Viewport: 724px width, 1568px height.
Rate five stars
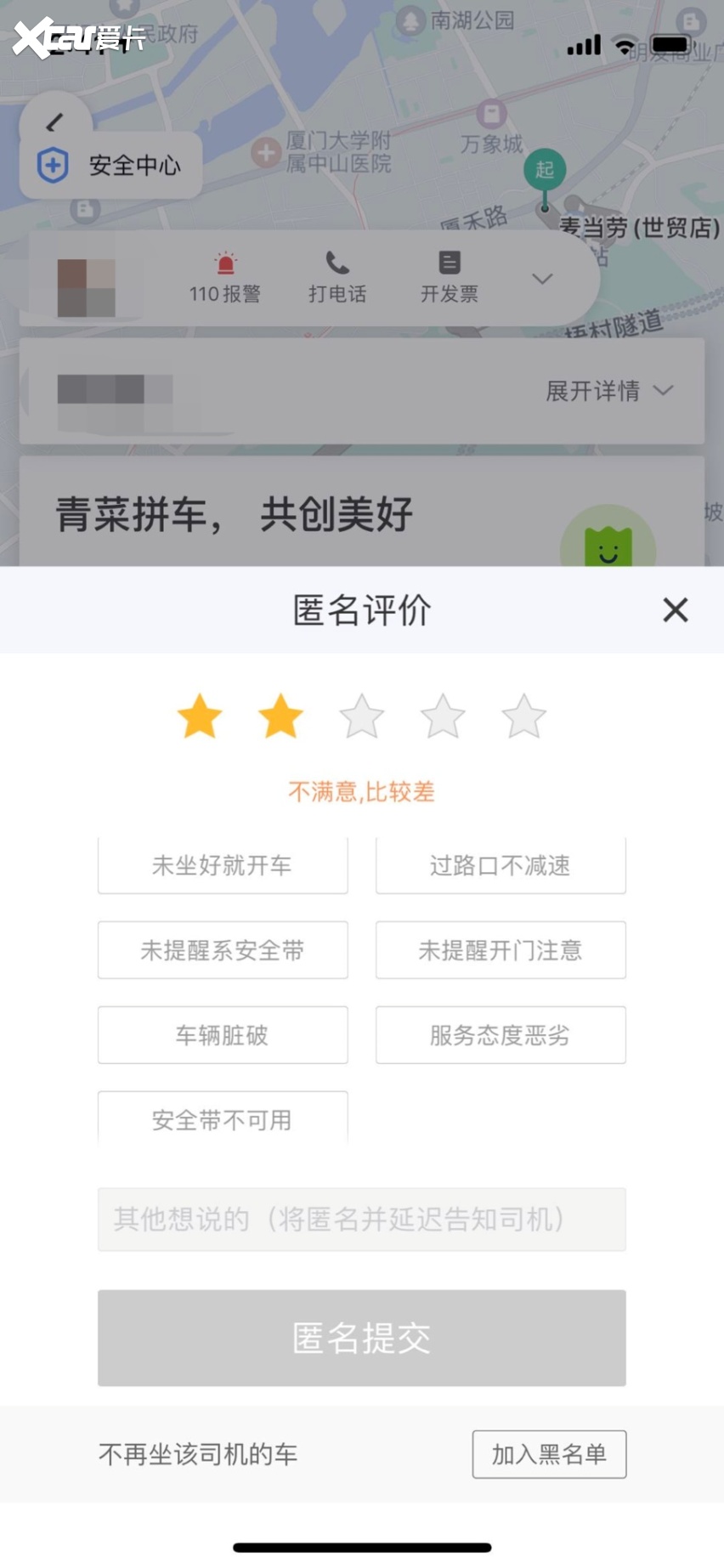pyautogui.click(x=523, y=716)
